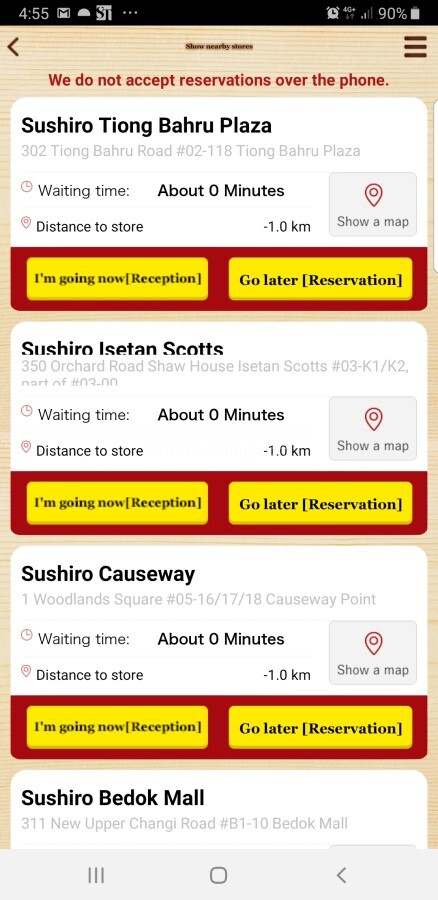Tap Show nearby stores
This screenshot has height=900, width=438.
(219, 46)
